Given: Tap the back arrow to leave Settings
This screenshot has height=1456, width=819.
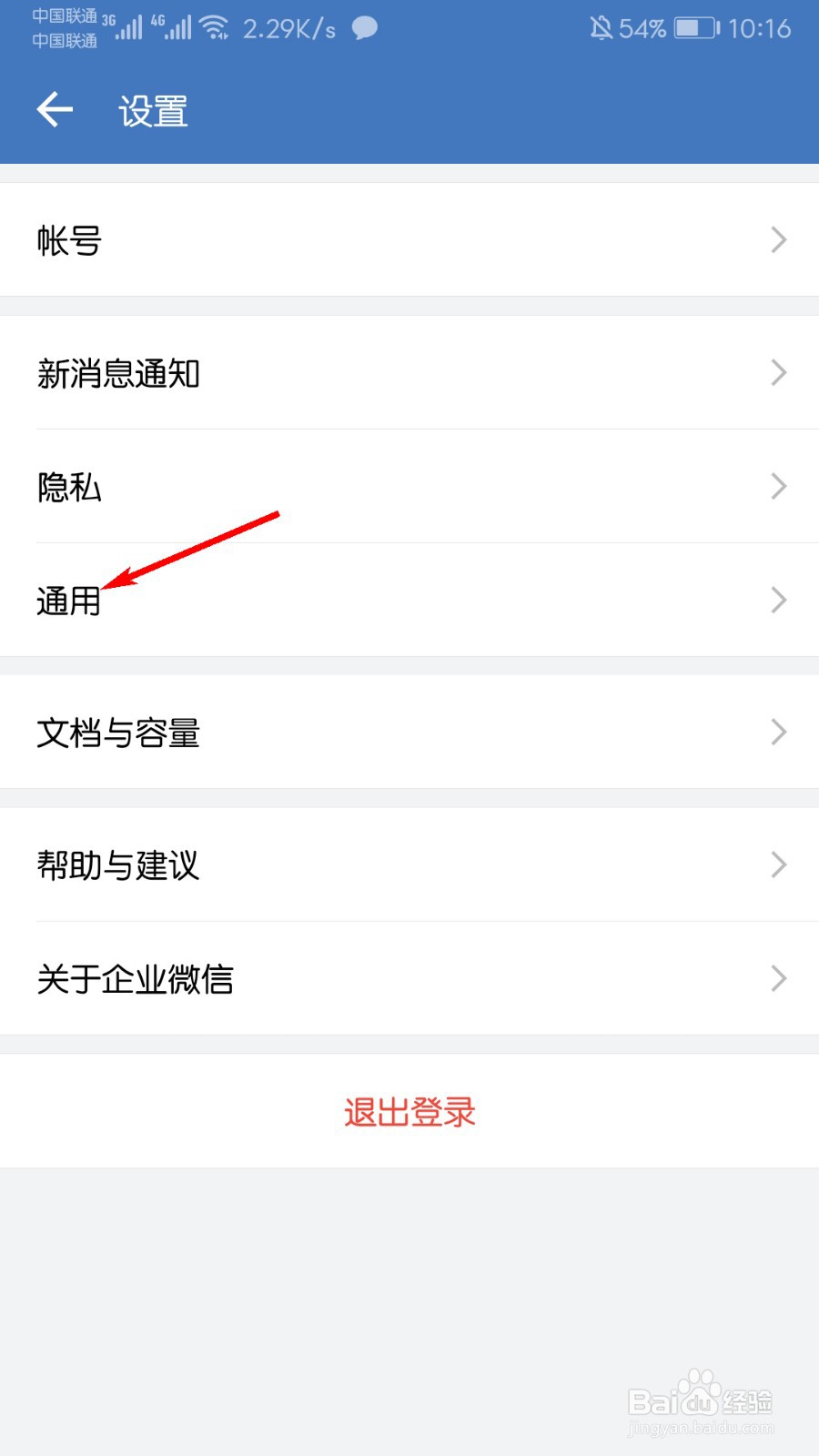Looking at the screenshot, I should pyautogui.click(x=55, y=109).
